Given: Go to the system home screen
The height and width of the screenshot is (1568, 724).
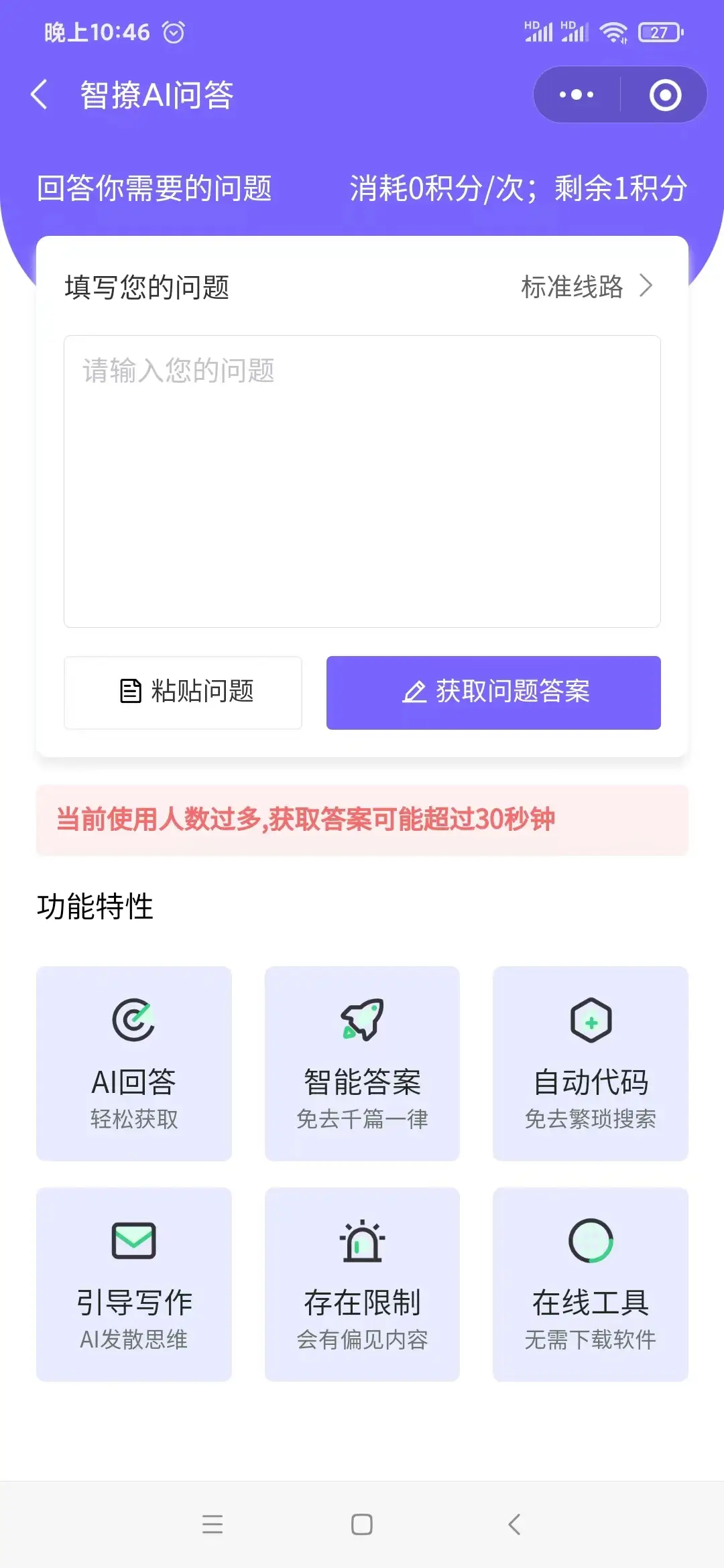Looking at the screenshot, I should pyautogui.click(x=362, y=1524).
